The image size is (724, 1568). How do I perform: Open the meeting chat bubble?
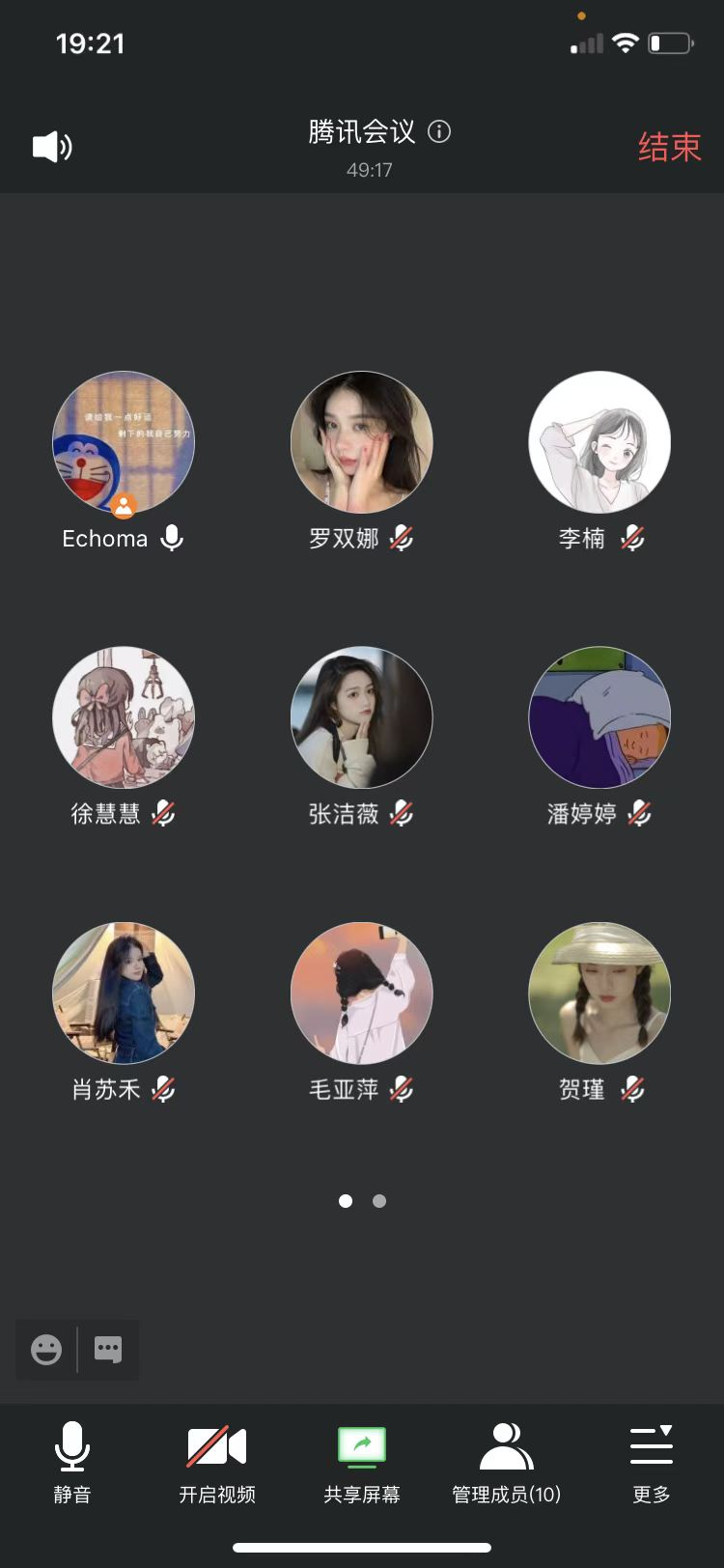(108, 1349)
